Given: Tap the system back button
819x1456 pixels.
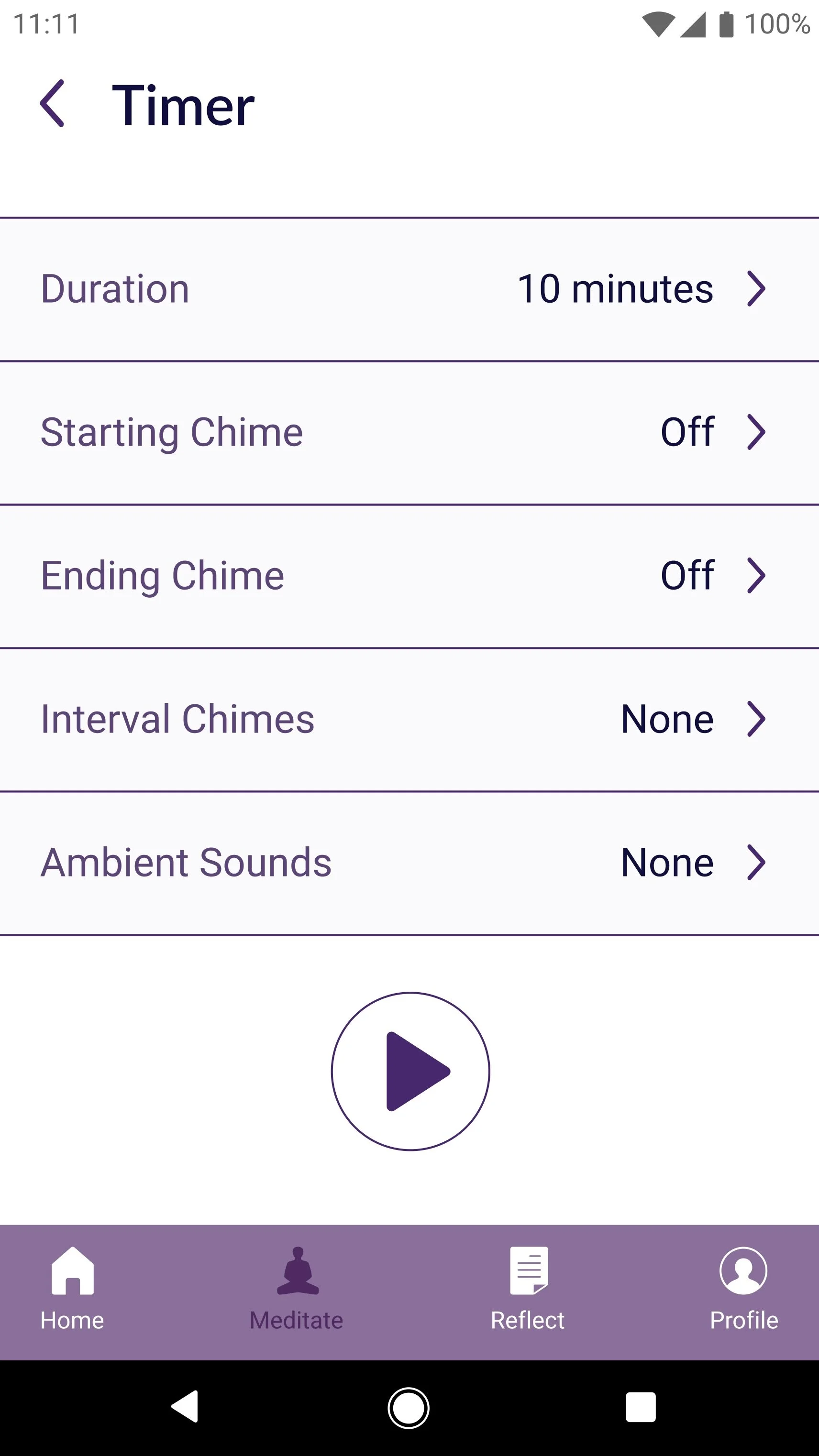Looking at the screenshot, I should 185,1407.
